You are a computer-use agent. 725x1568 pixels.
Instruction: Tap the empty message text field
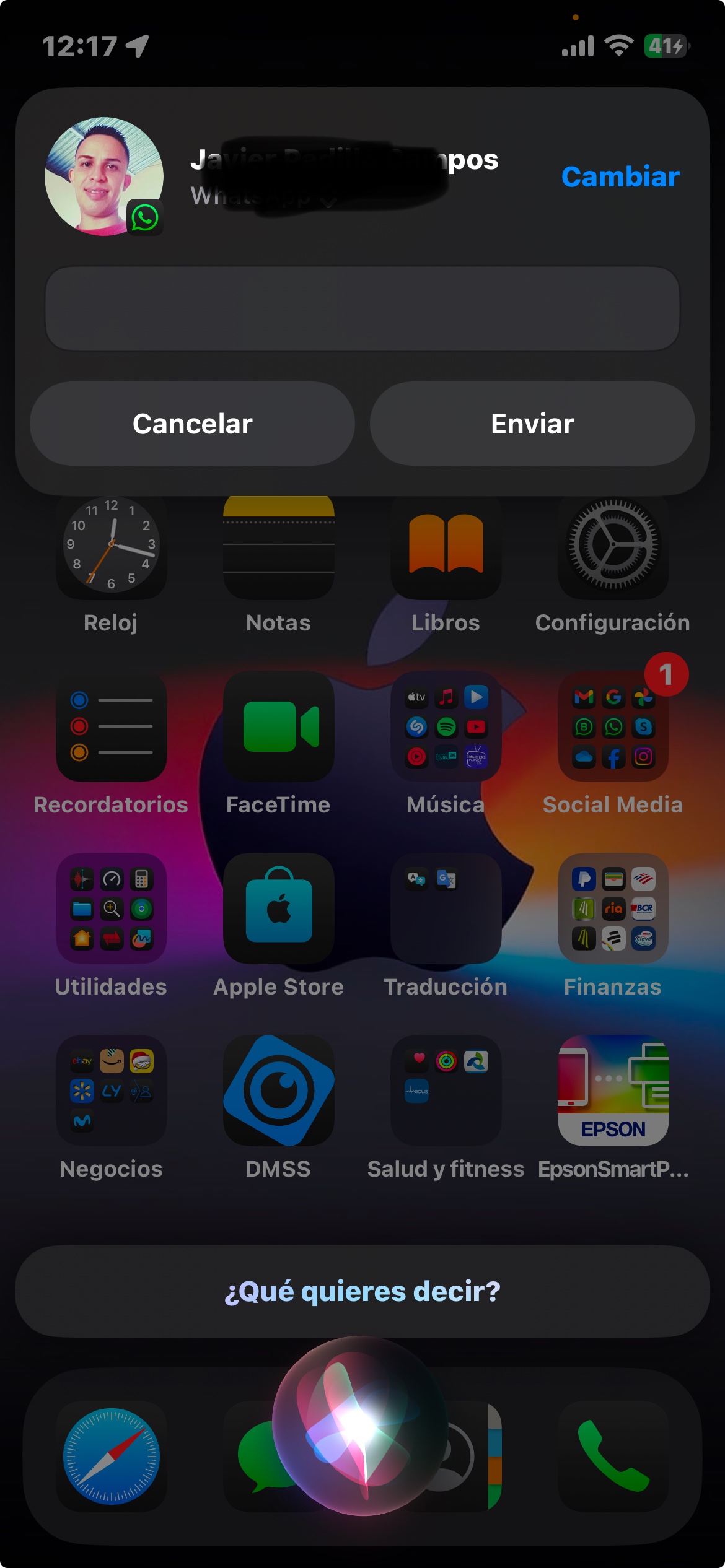[362, 308]
